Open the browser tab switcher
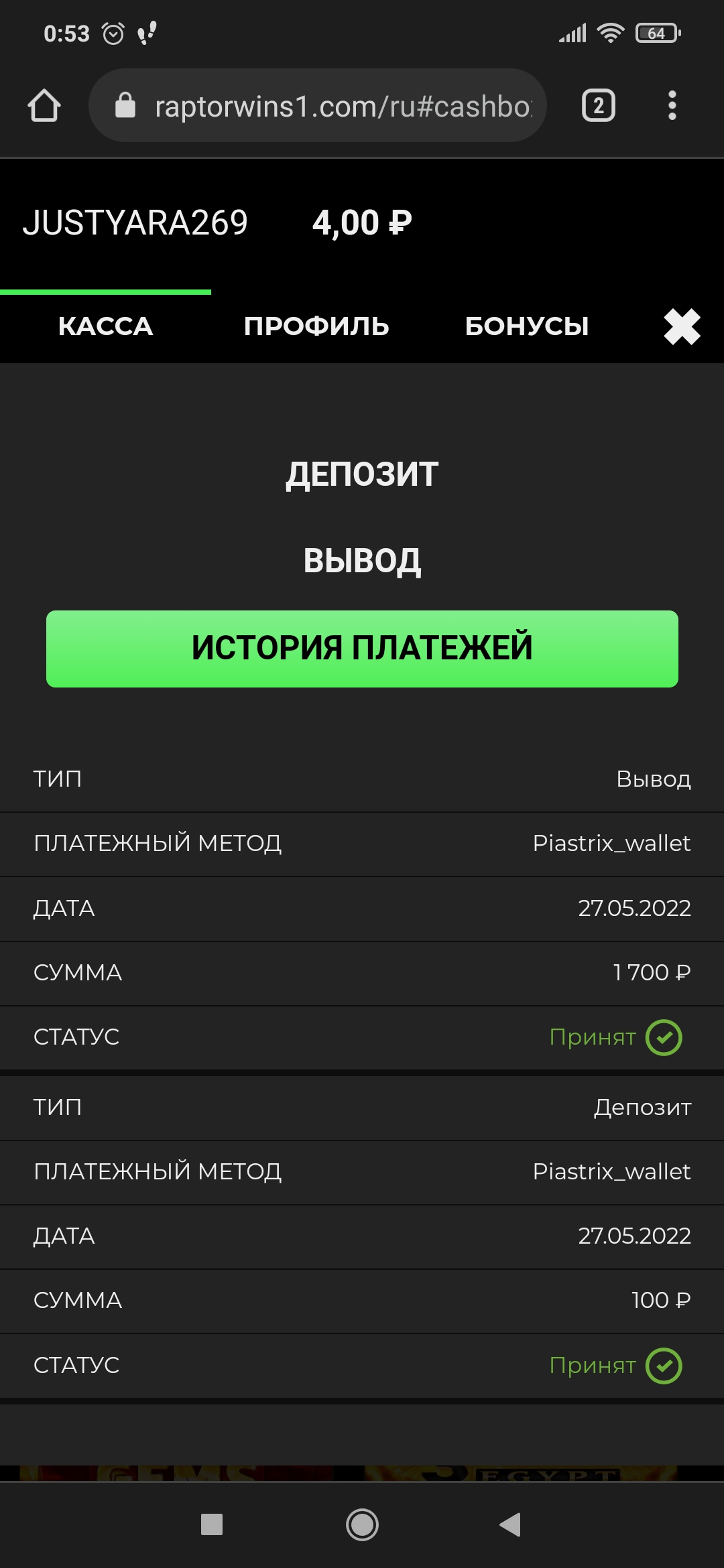The image size is (724, 1568). 598,106
